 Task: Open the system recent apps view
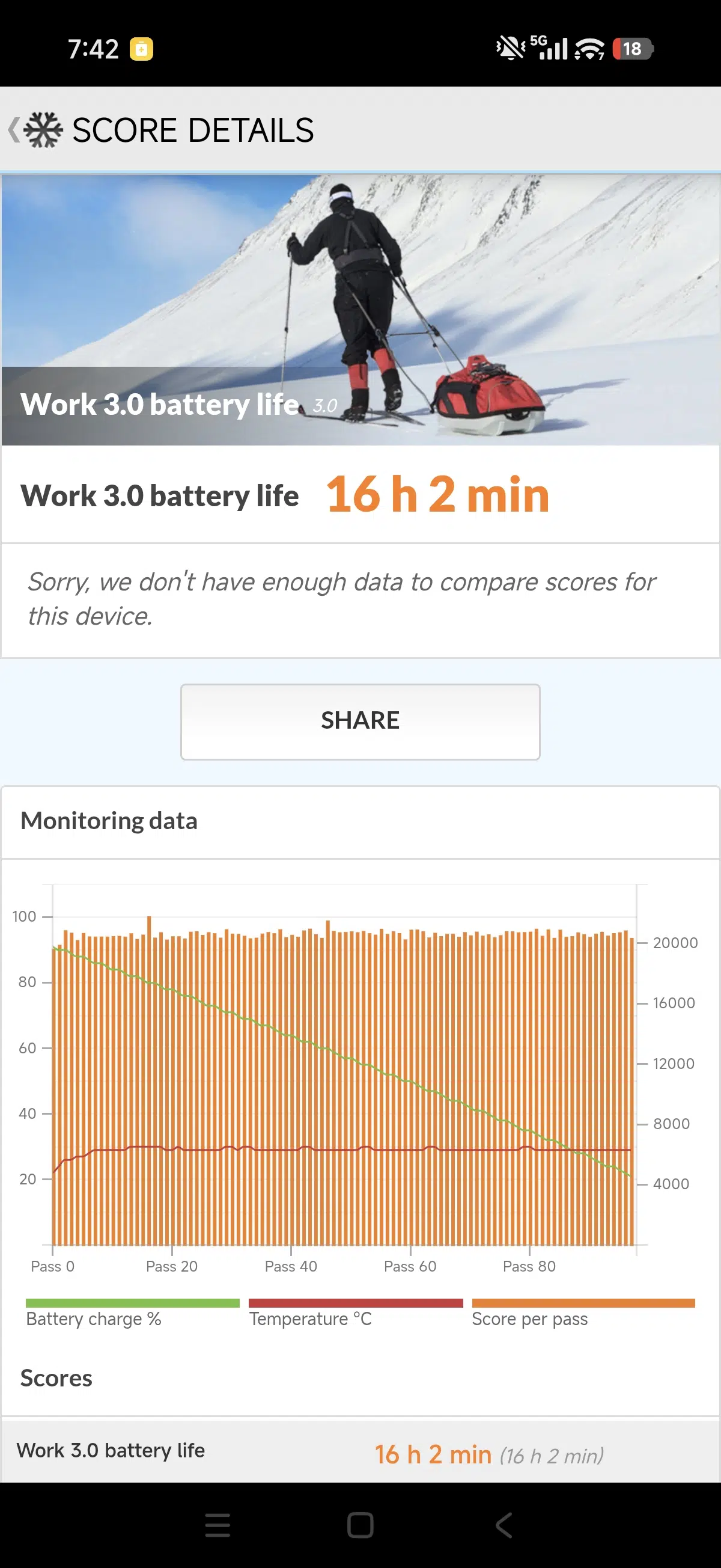(218, 1525)
